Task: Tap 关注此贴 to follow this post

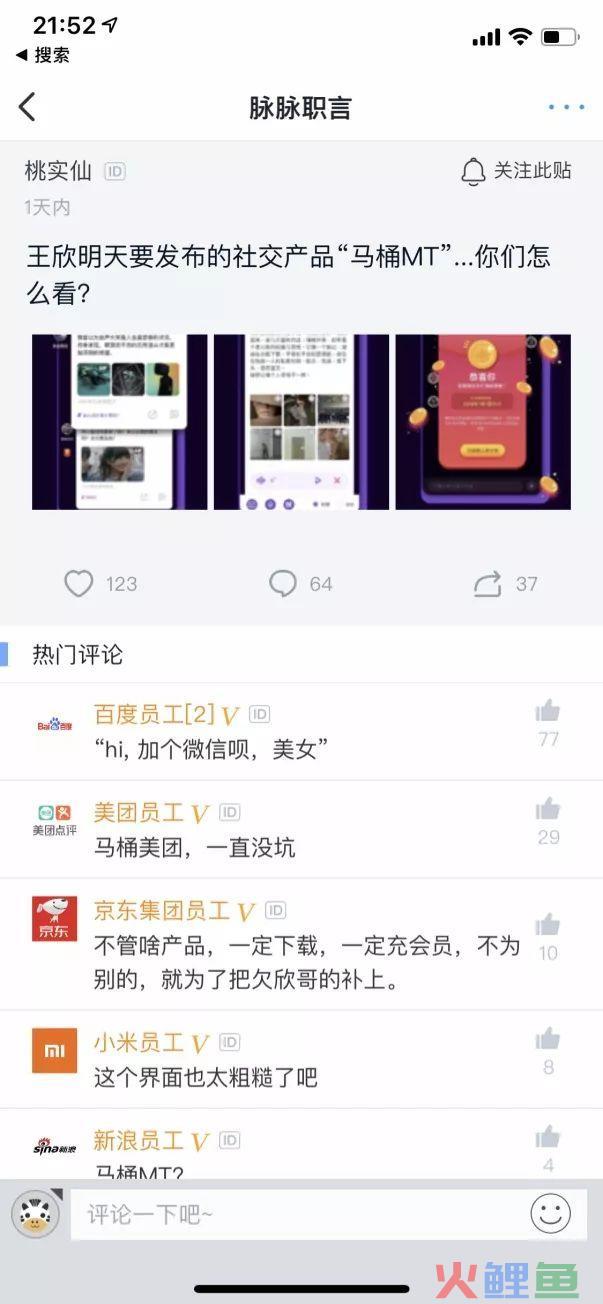Action: pyautogui.click(x=516, y=171)
